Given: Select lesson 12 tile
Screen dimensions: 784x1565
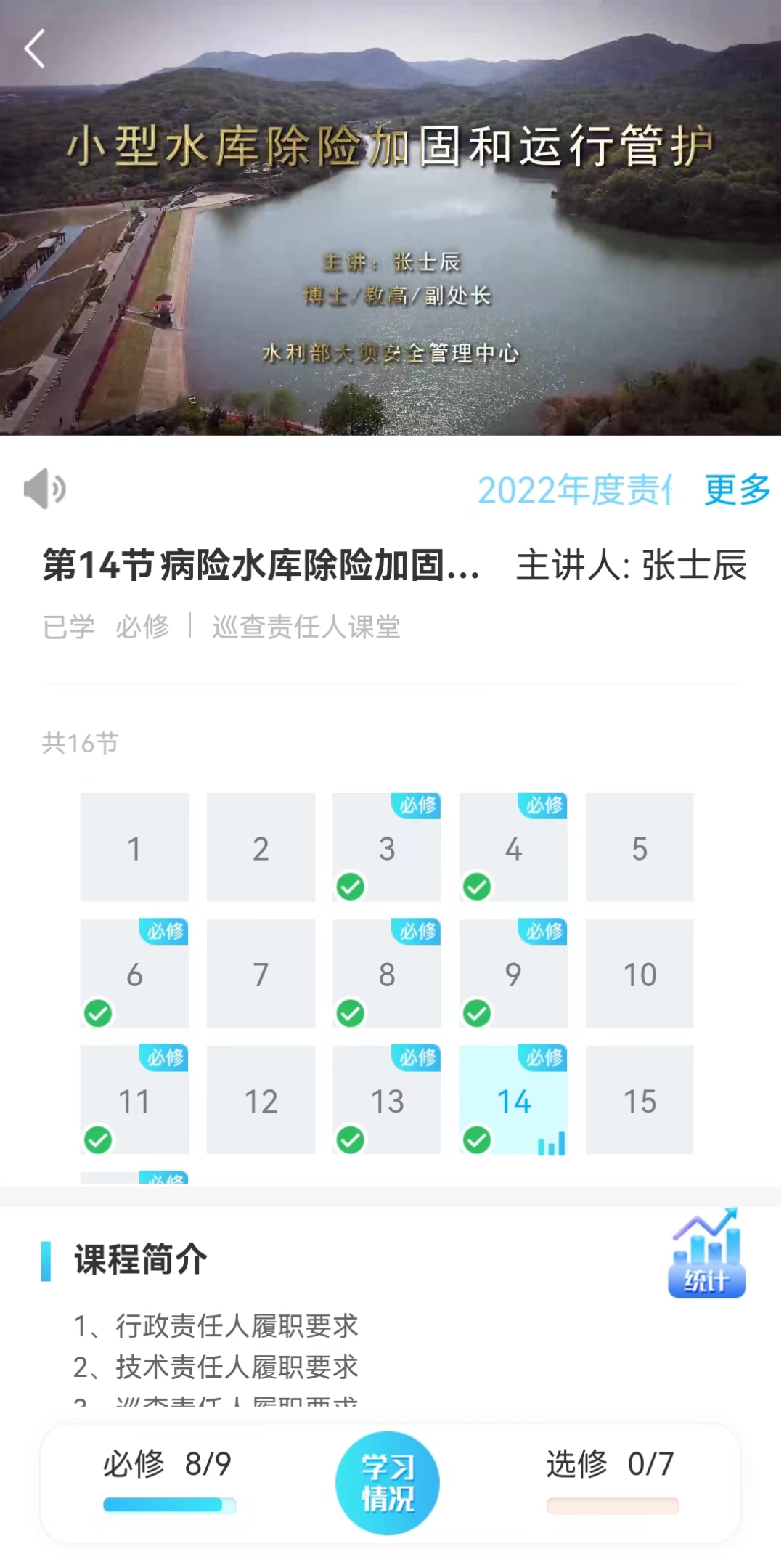Looking at the screenshot, I should (261, 1100).
